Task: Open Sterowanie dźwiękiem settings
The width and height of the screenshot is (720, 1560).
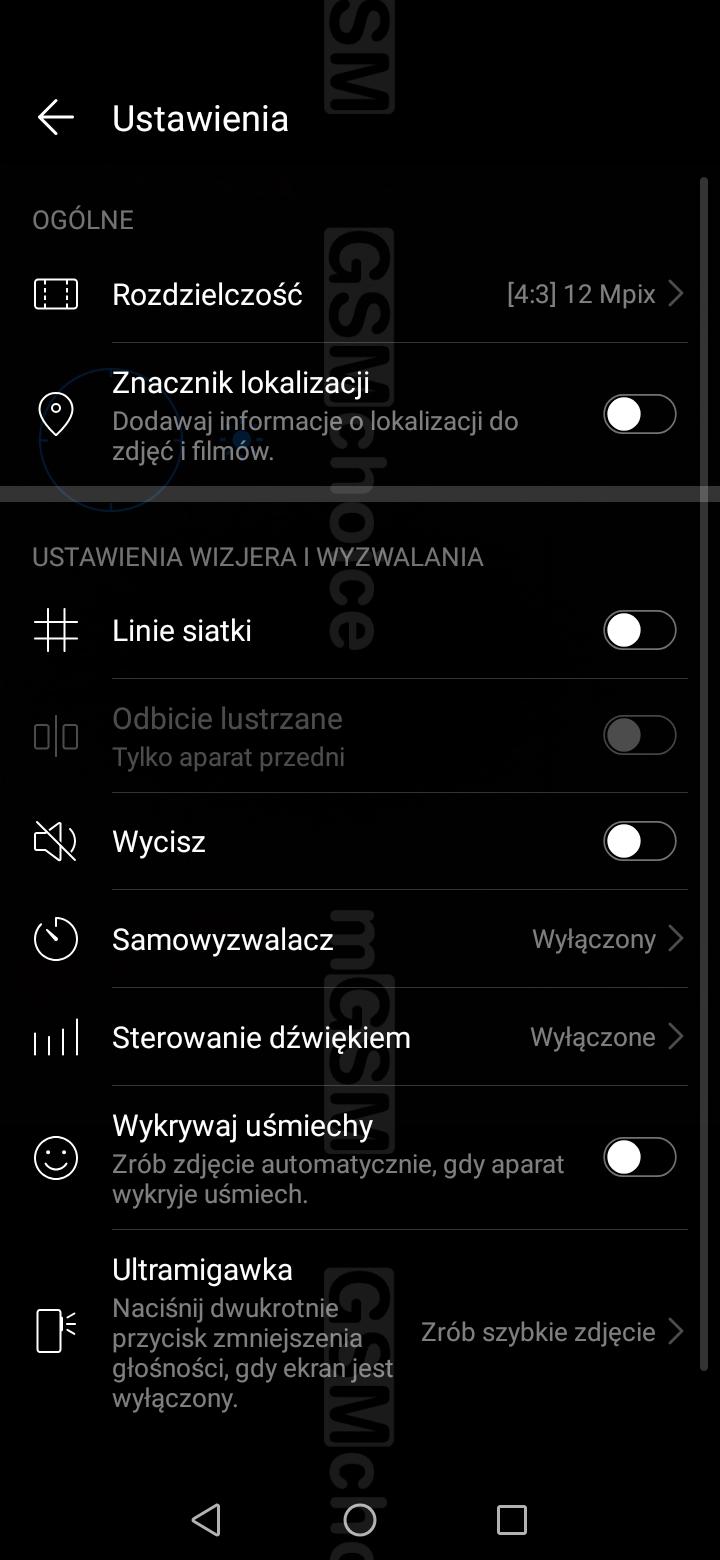Action: (x=360, y=1037)
